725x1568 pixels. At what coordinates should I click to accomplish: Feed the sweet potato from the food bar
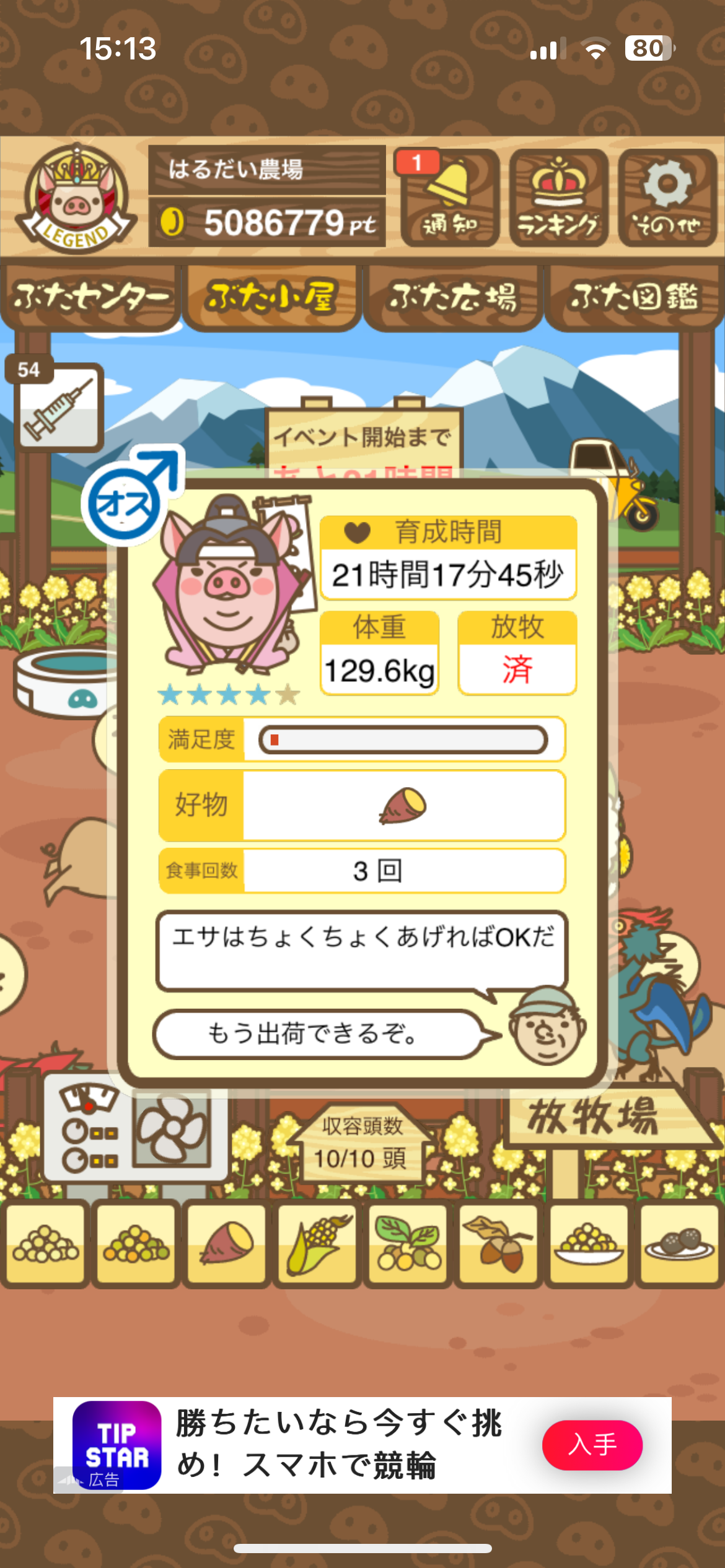pyautogui.click(x=226, y=1242)
